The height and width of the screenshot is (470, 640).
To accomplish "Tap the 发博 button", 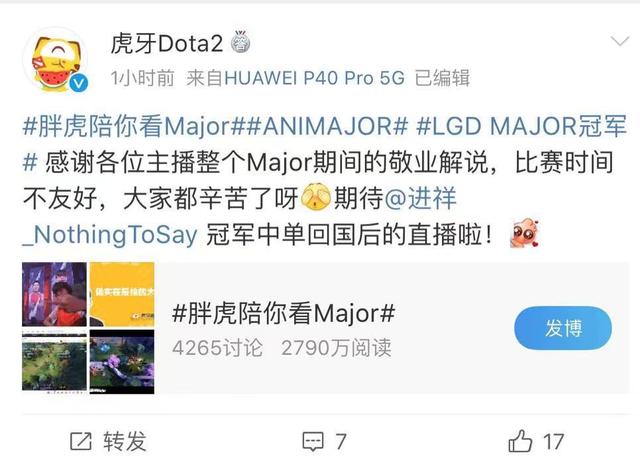I will [x=562, y=328].
